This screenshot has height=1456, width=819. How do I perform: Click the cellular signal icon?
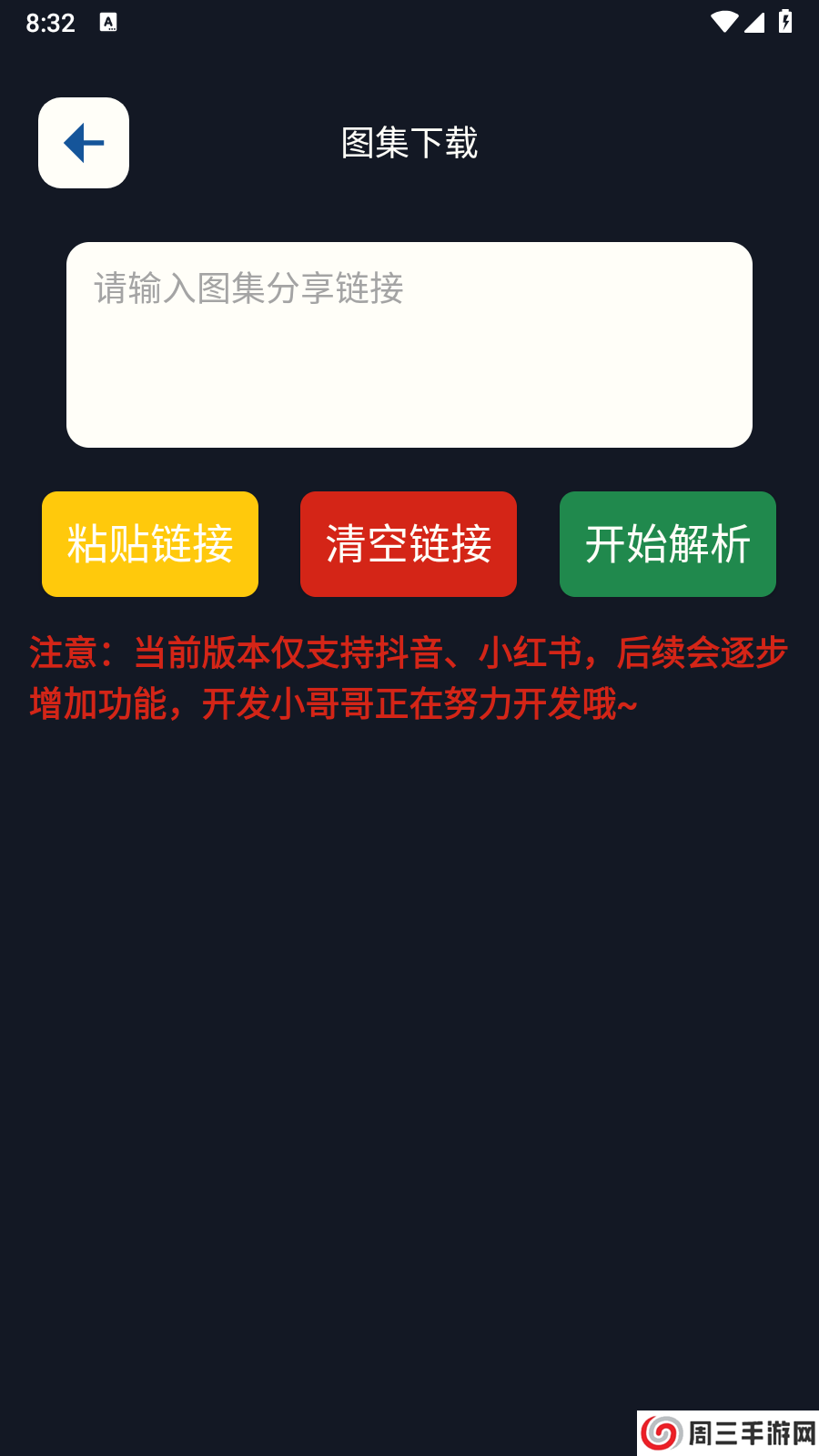point(755,23)
